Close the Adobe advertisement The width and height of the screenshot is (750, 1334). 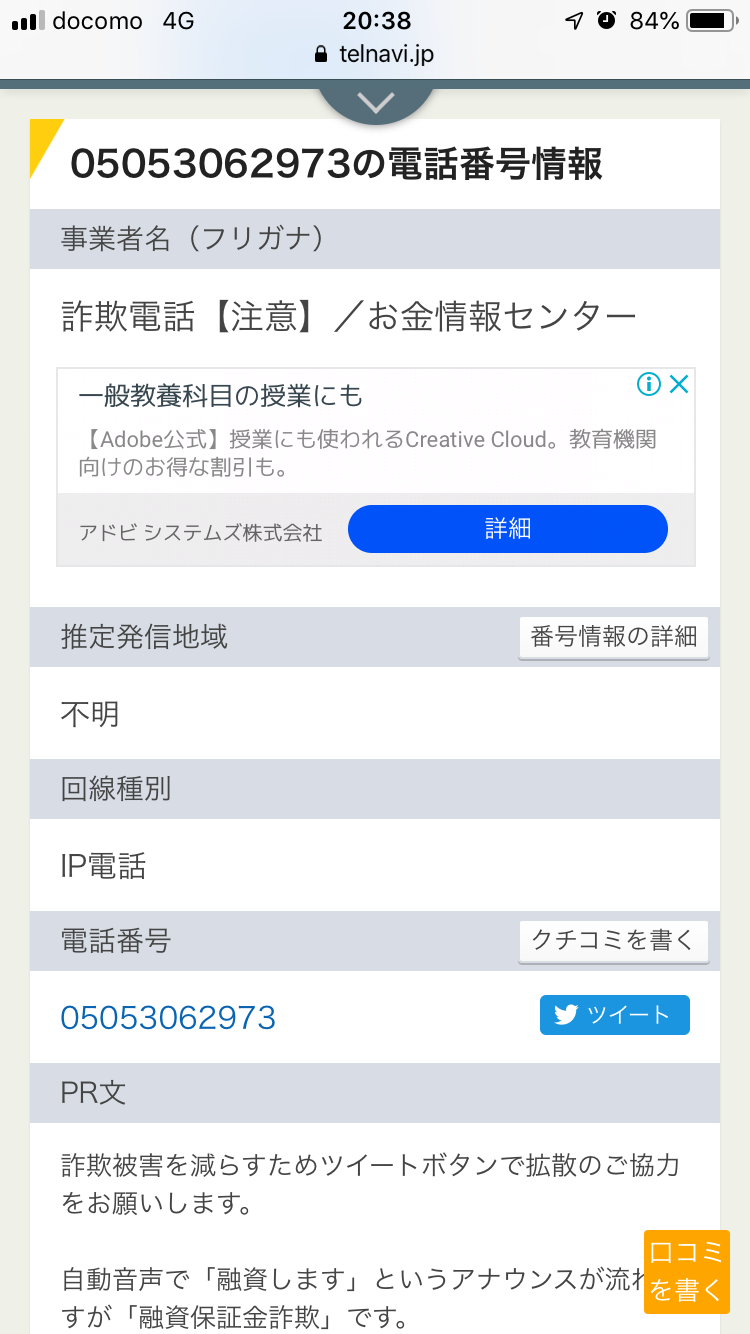point(679,384)
